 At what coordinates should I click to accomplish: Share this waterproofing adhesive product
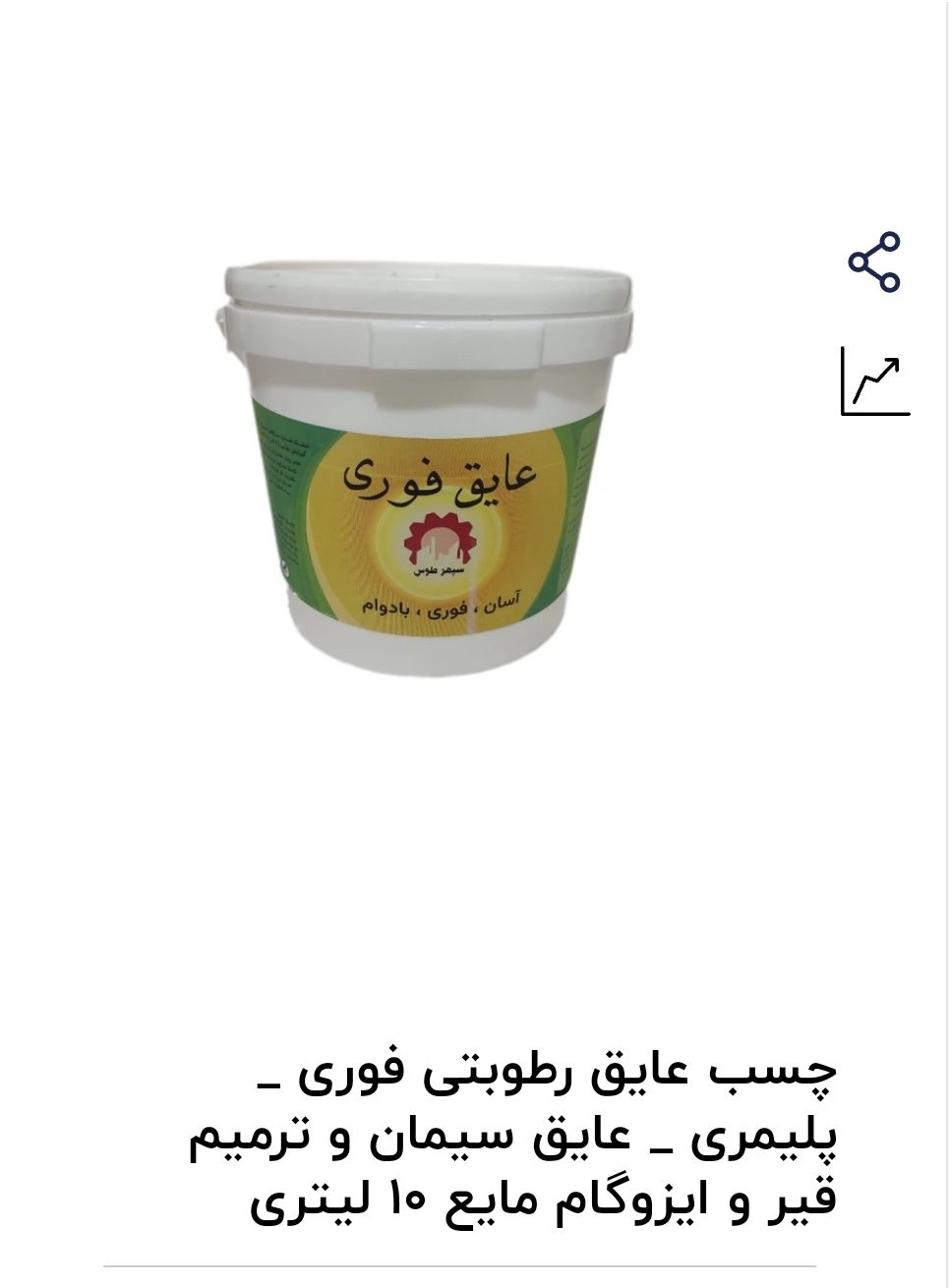click(x=873, y=262)
